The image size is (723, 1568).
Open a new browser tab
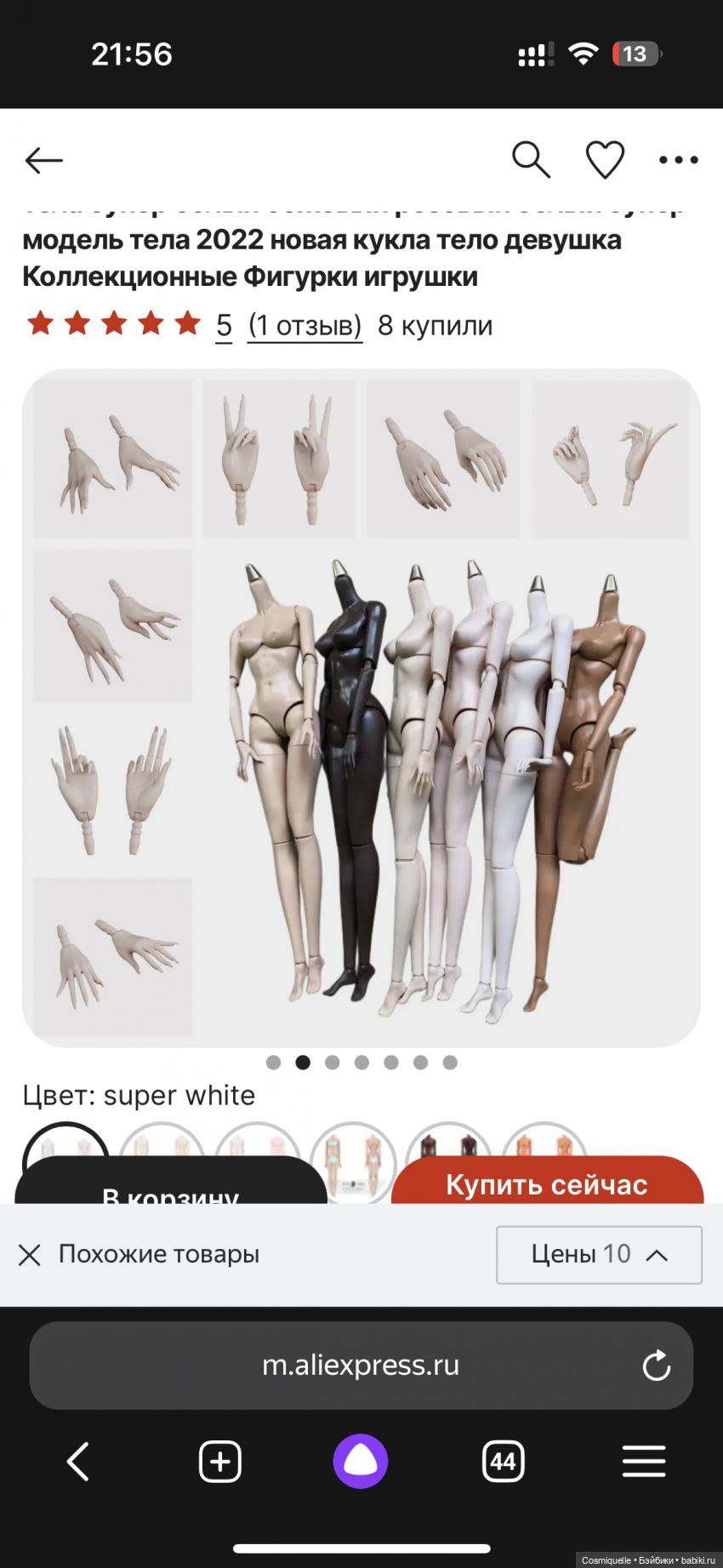pos(219,1462)
